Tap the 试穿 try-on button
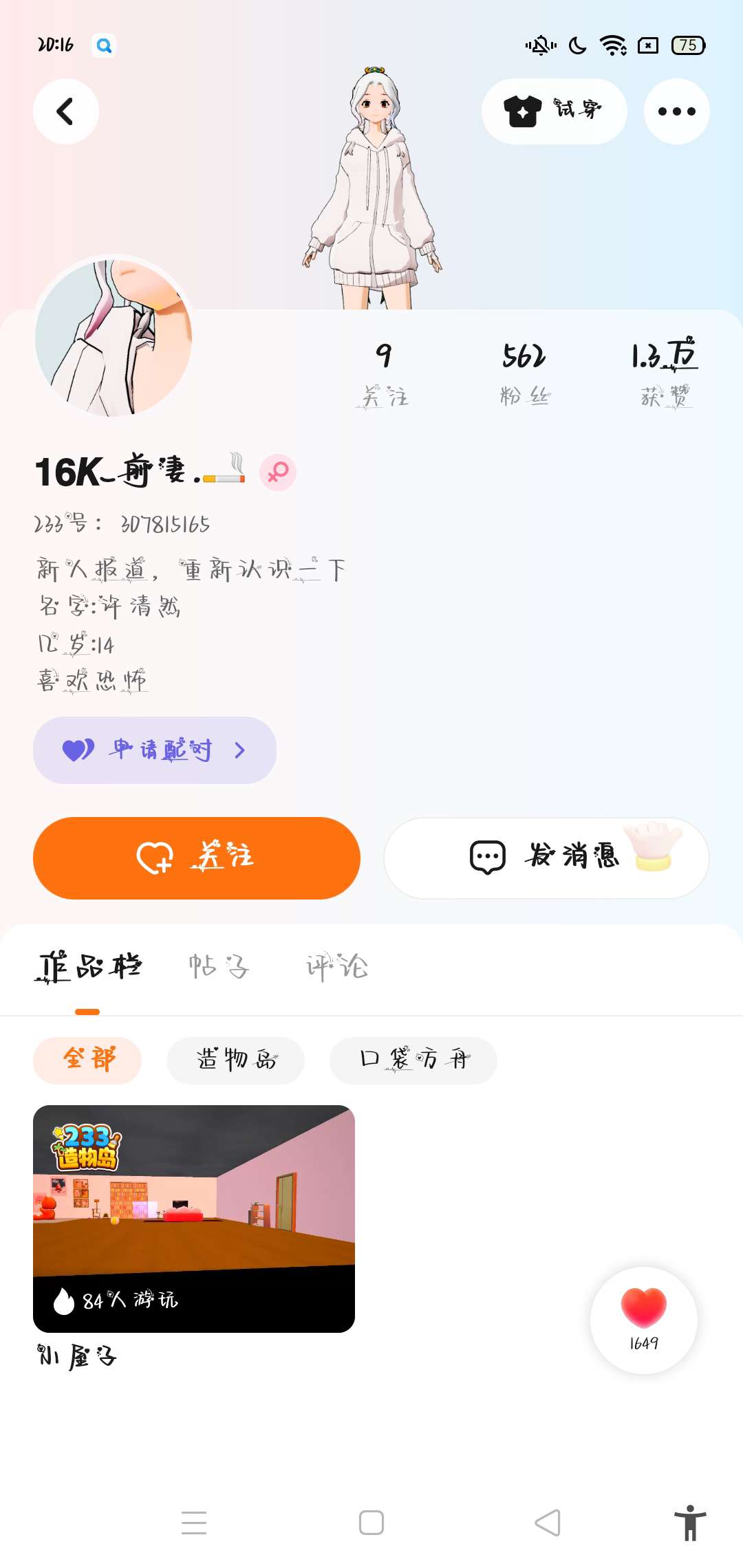743x1568 pixels. coord(554,111)
